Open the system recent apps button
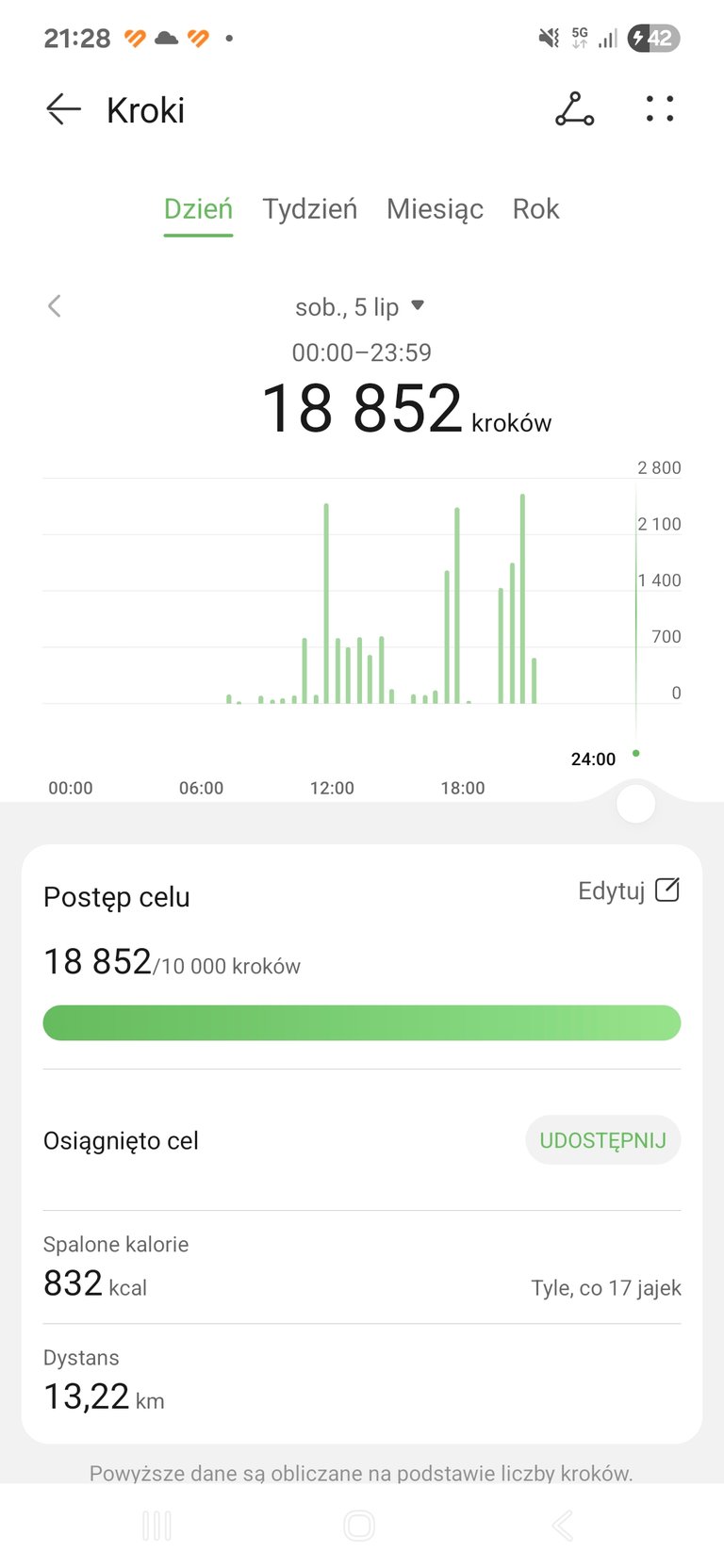The width and height of the screenshot is (724, 1568). point(156,1526)
